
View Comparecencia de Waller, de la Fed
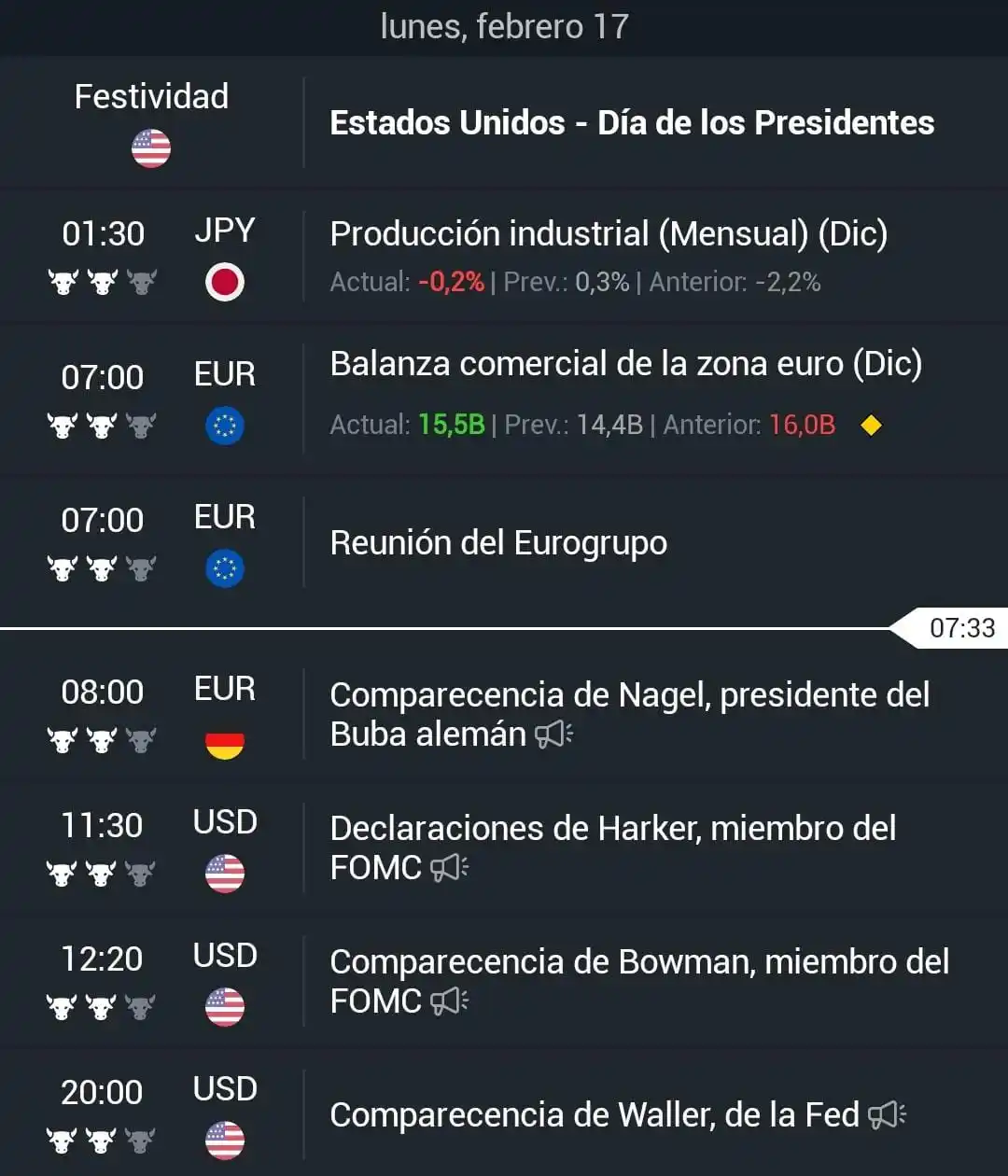594,1115
